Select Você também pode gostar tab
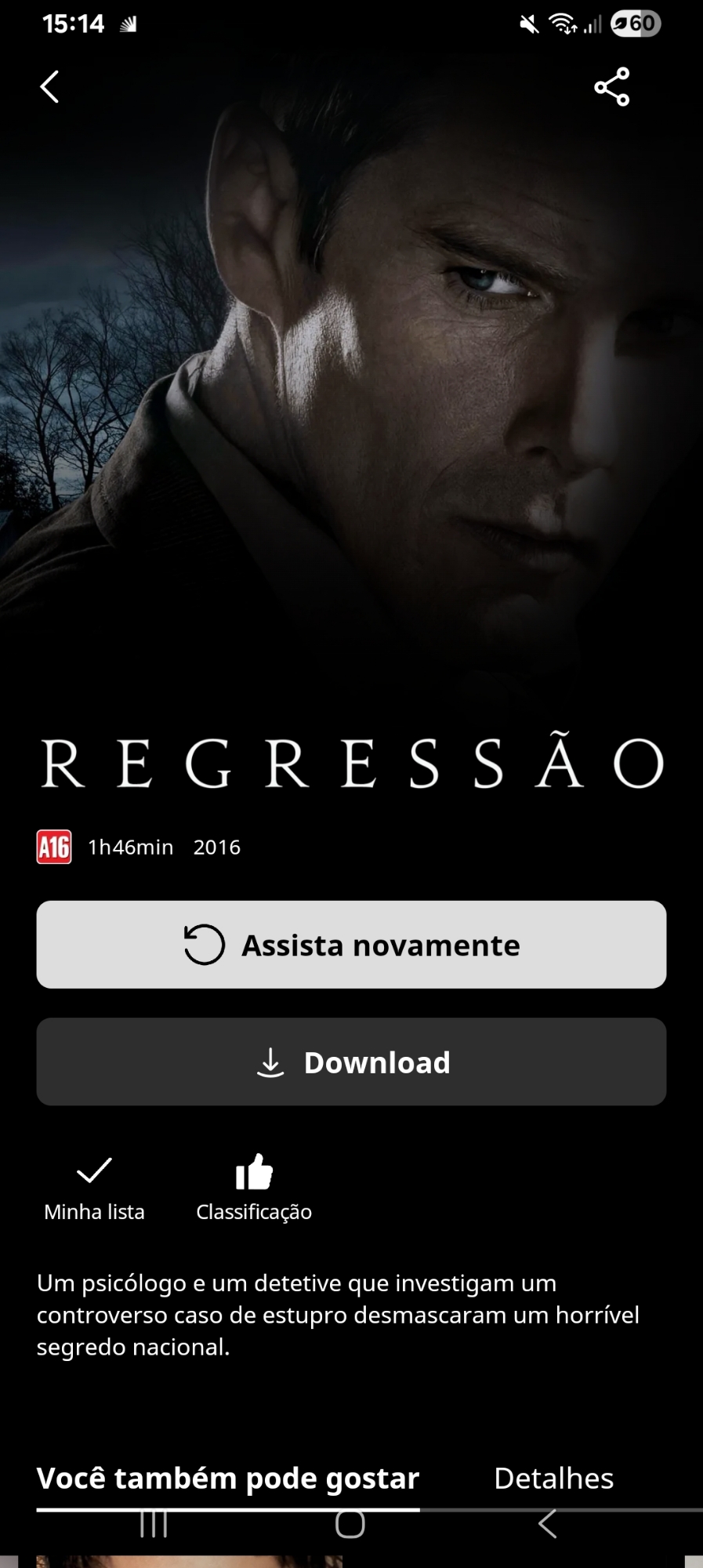 pos(227,1478)
